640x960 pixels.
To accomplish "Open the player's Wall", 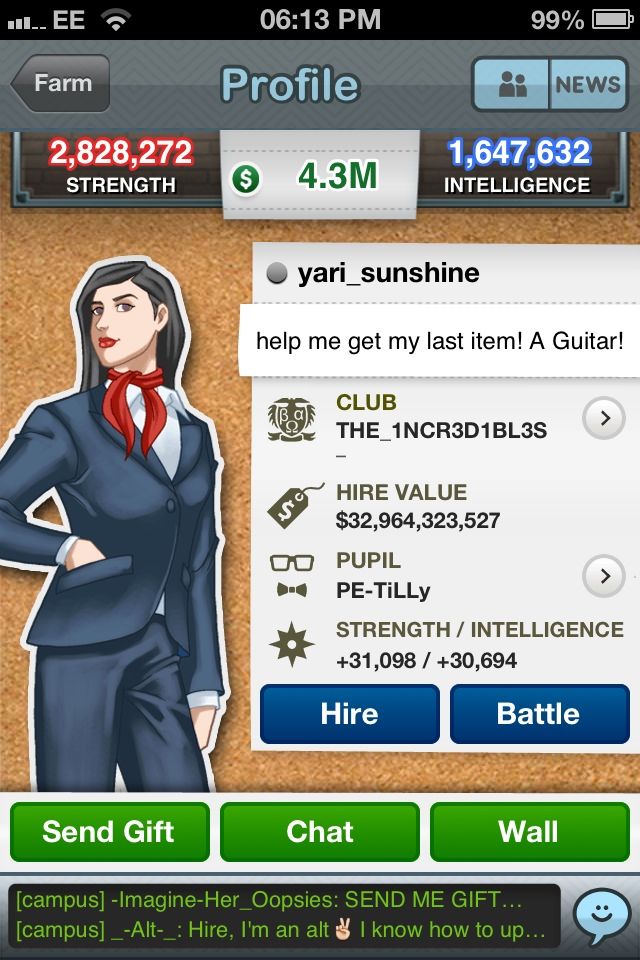I will click(529, 831).
